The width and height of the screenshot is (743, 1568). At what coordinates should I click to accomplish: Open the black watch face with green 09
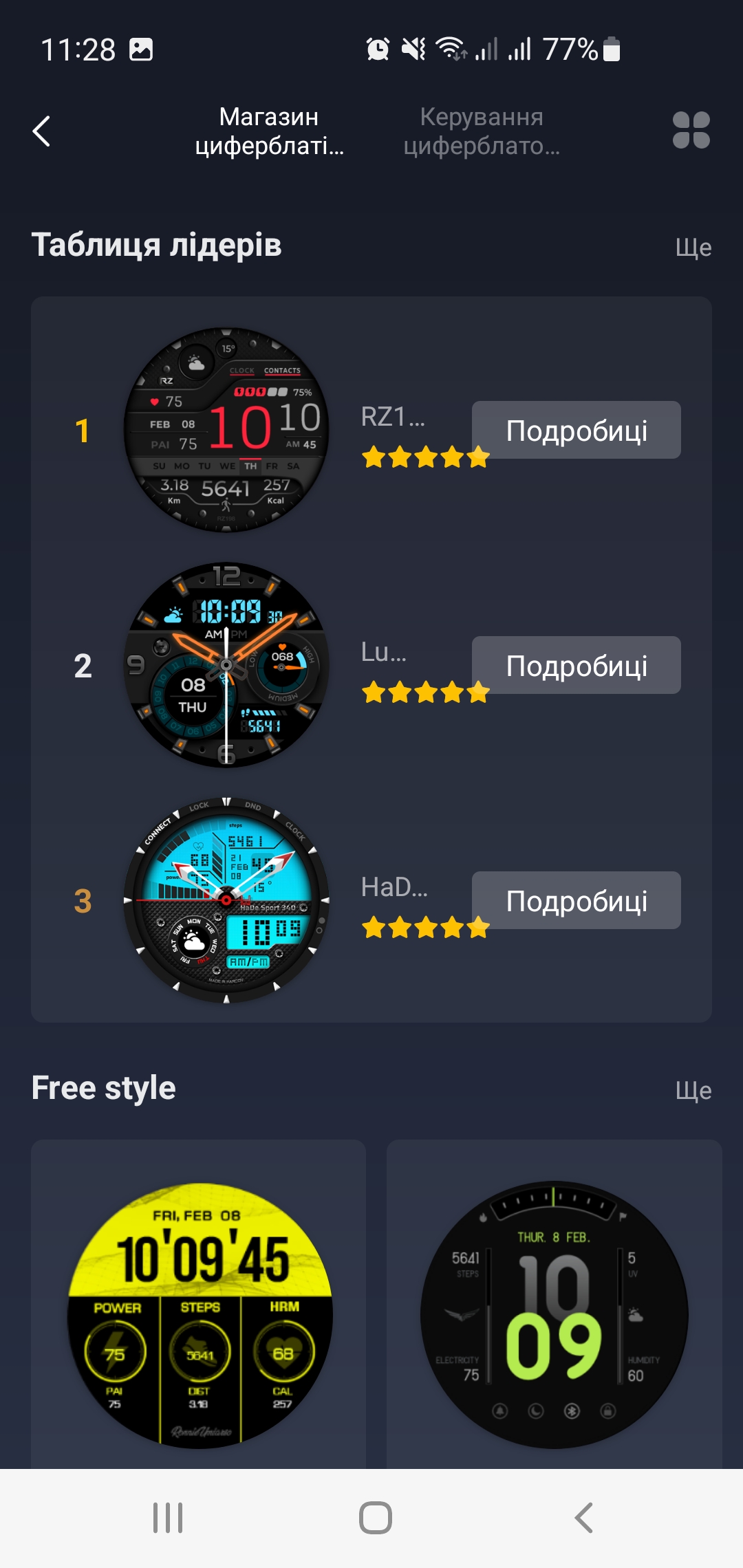(x=554, y=1315)
